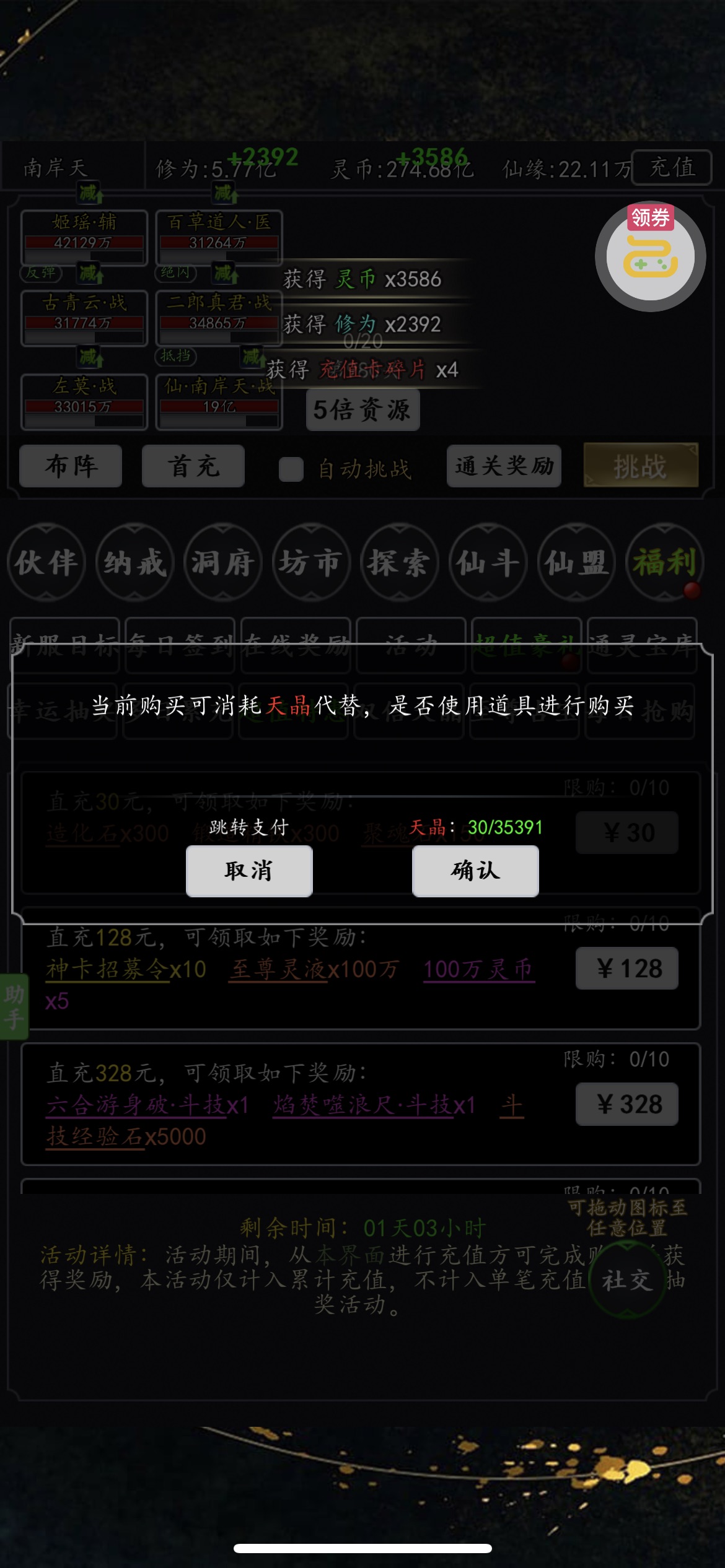Tap 取消 to cancel the purchase dialog
Viewport: 725px width, 1568px height.
coord(249,871)
